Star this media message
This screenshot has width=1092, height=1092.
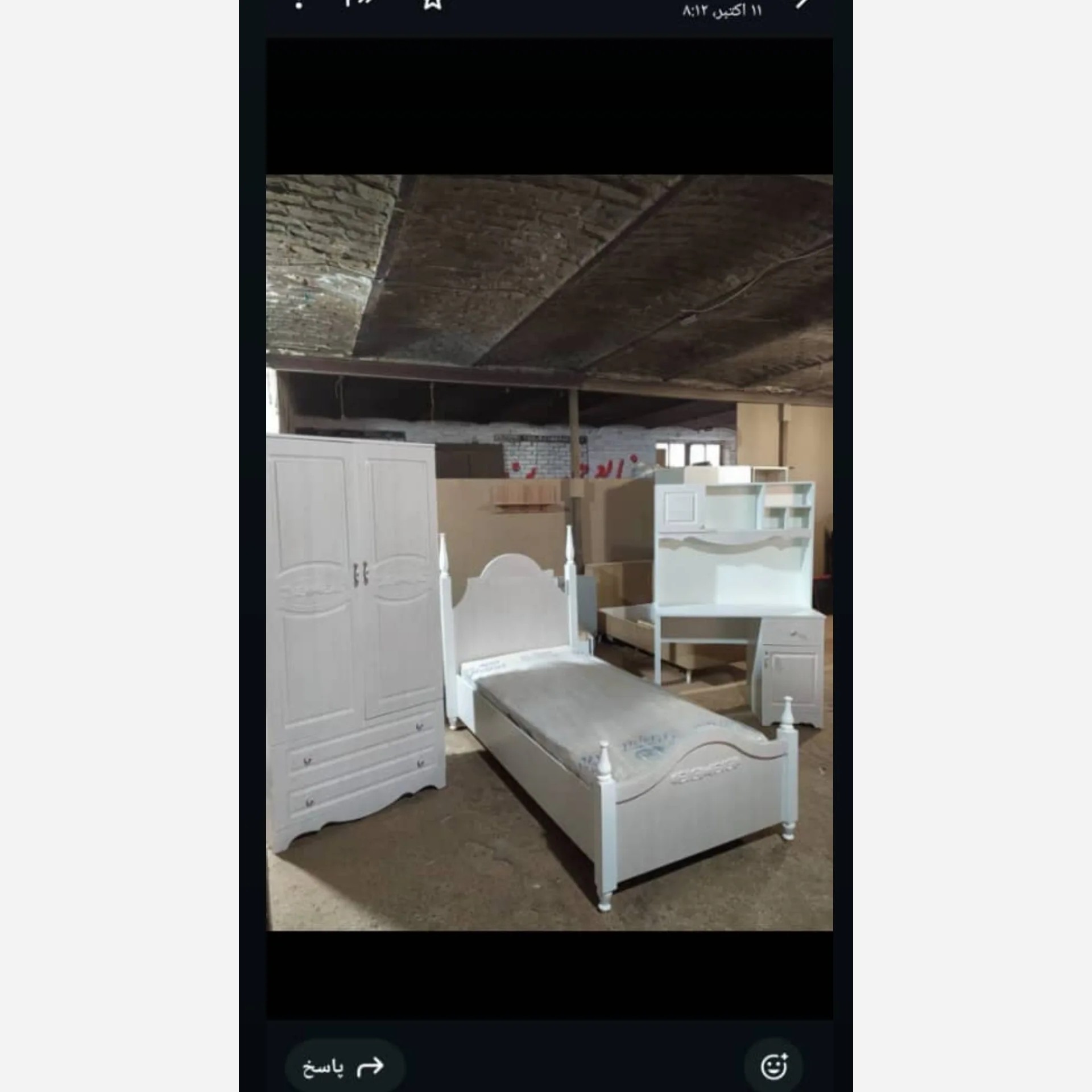(433, 5)
